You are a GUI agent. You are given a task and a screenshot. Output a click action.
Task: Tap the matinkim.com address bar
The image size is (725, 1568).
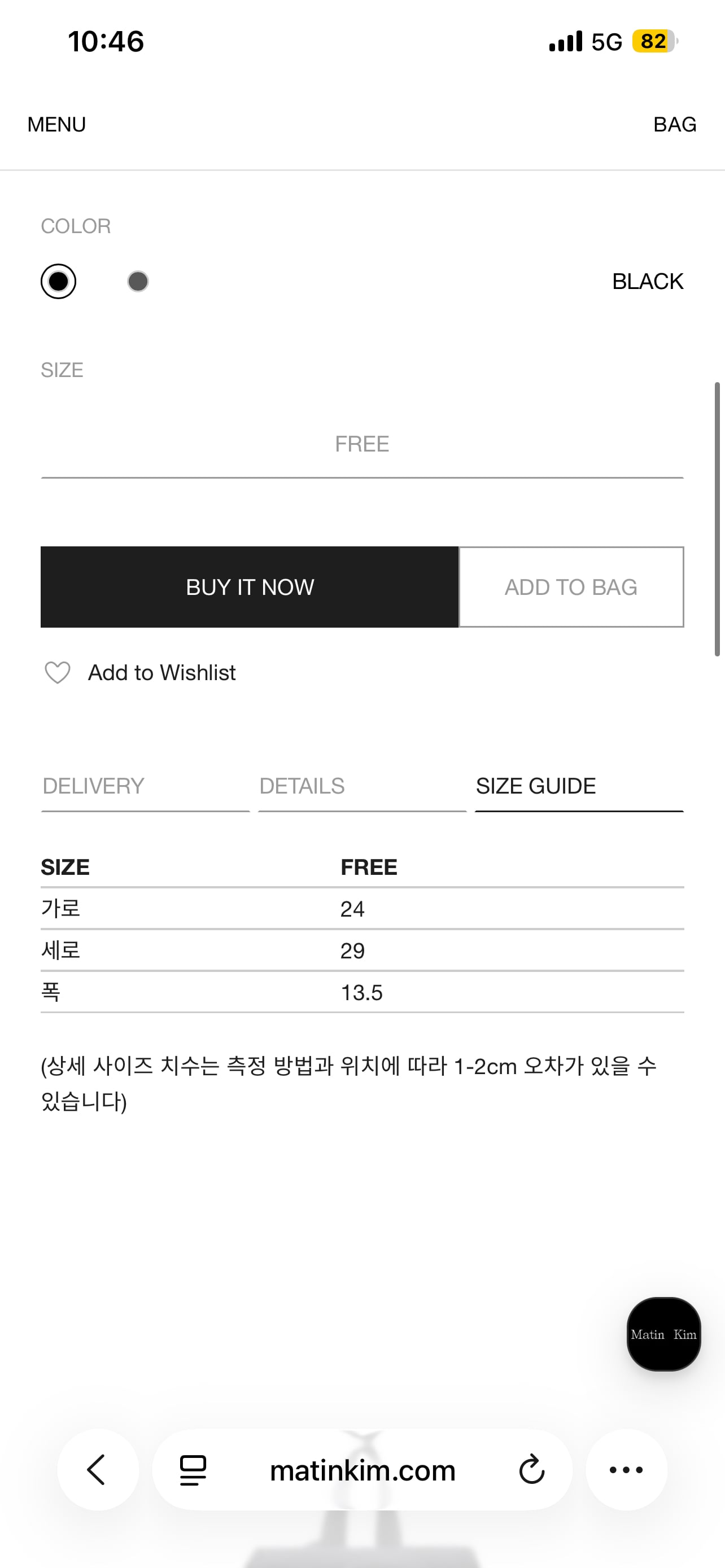point(363,1470)
